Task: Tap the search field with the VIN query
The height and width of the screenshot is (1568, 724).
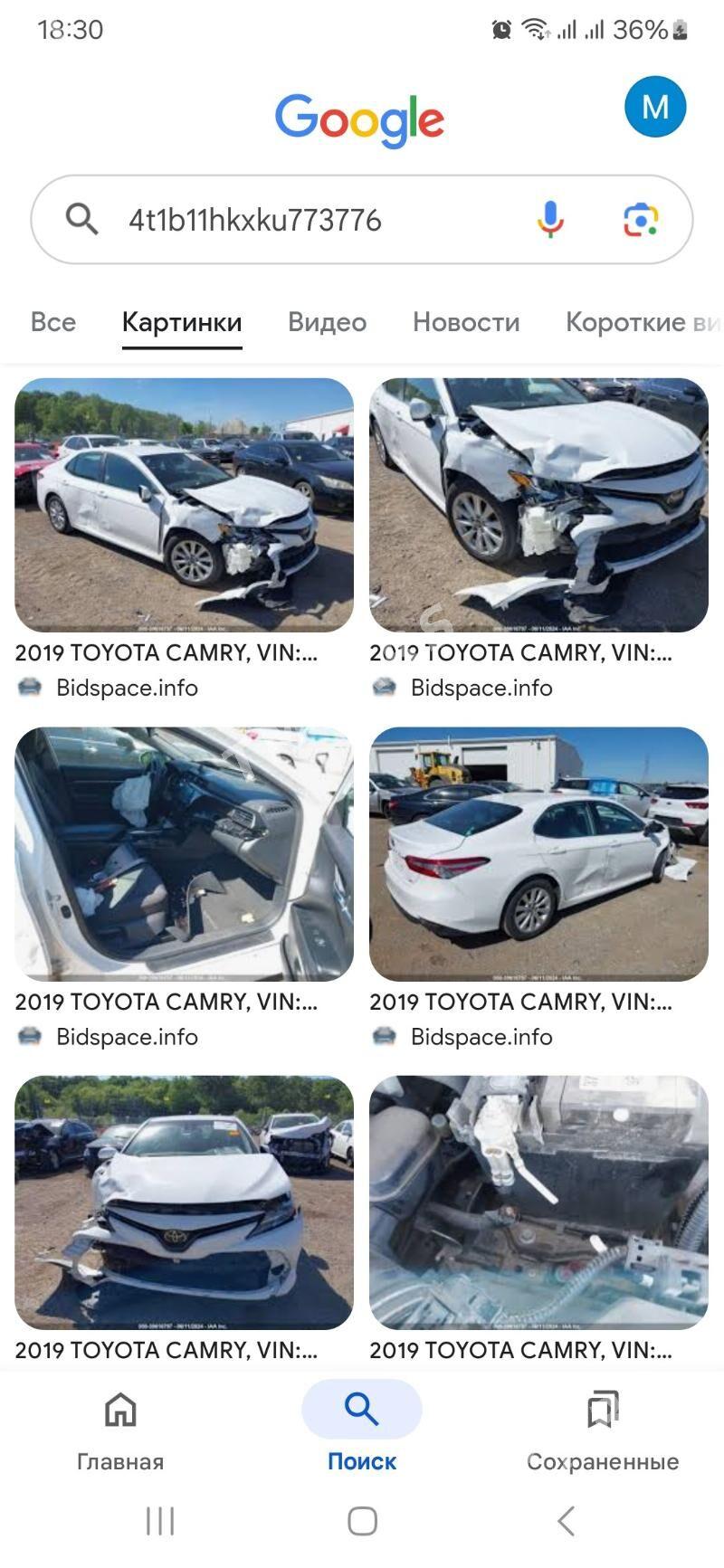Action: [361, 220]
